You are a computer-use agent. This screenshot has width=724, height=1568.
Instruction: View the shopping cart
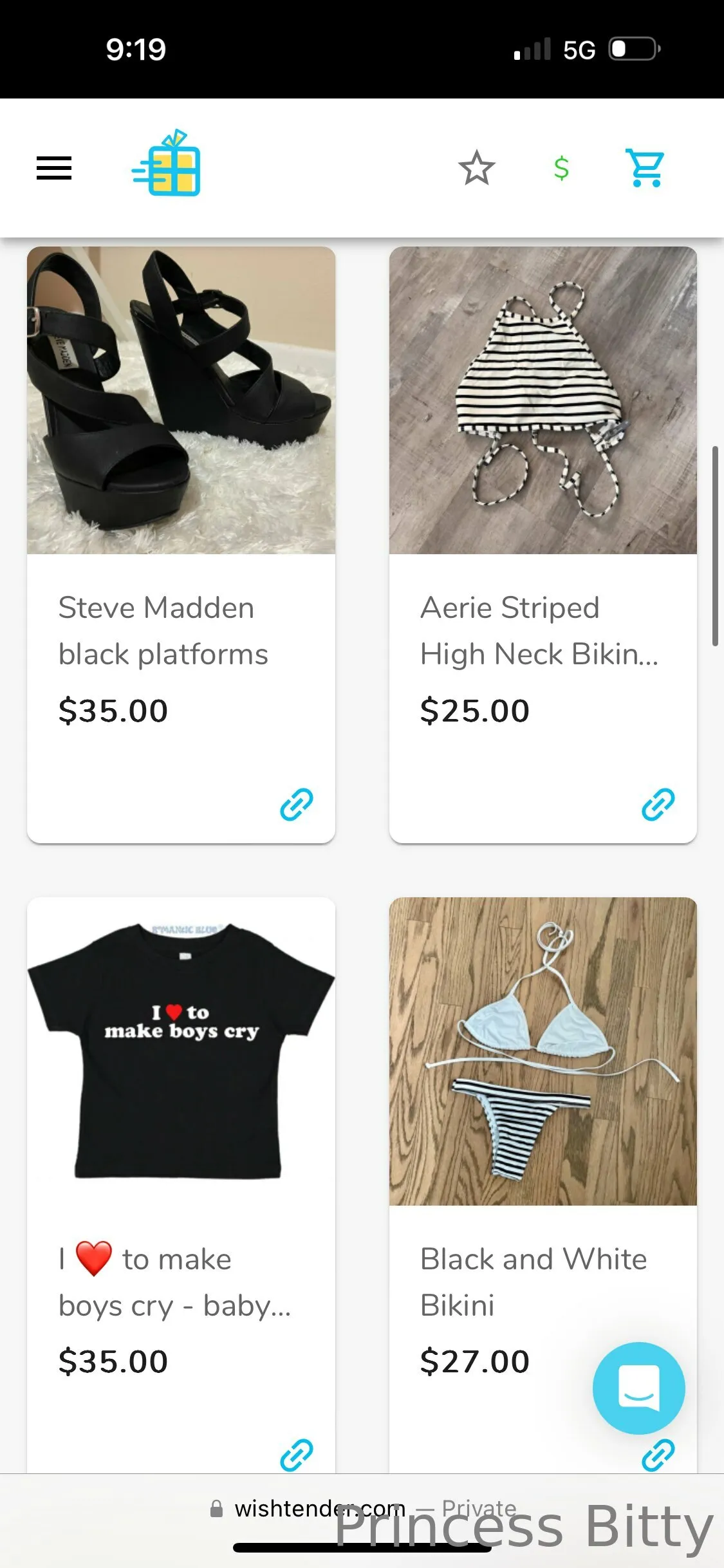point(646,168)
